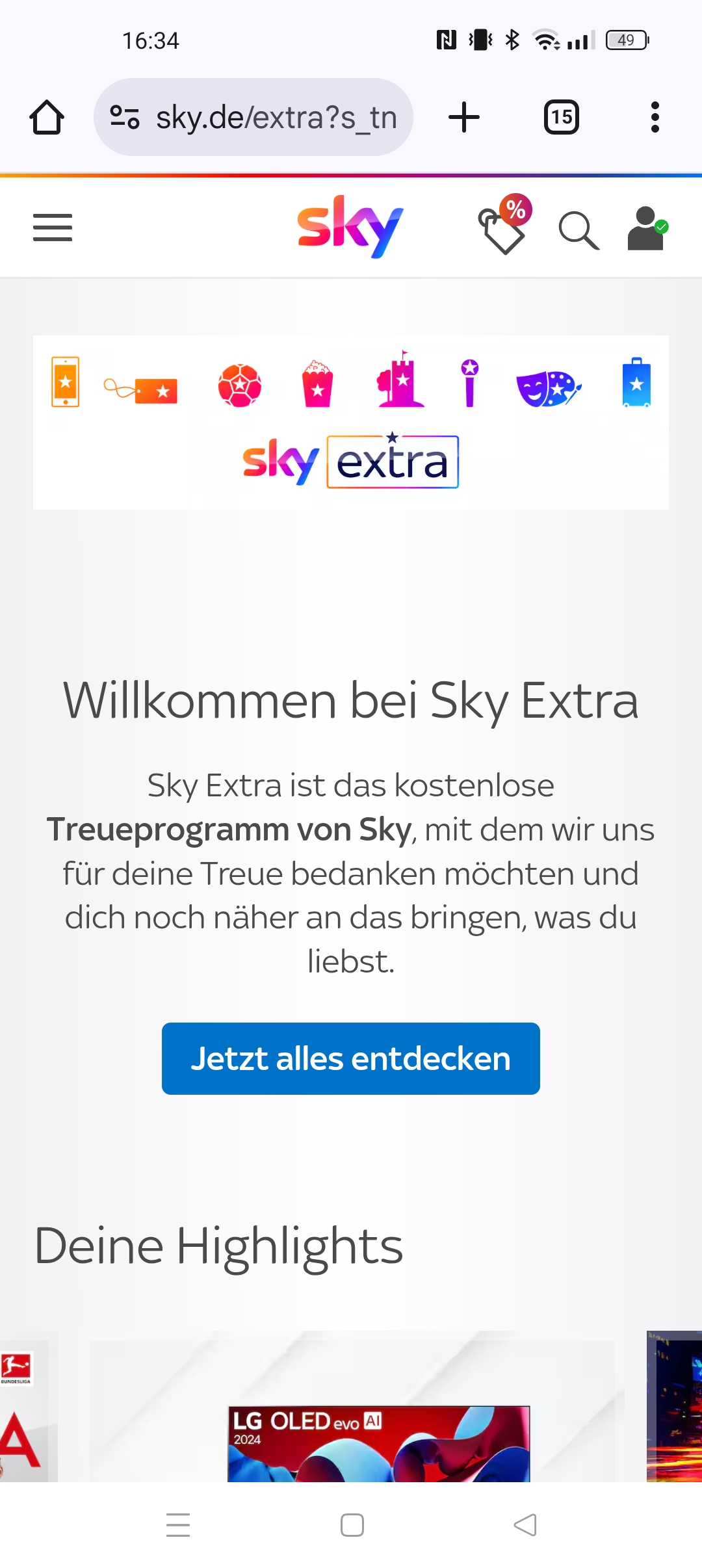Edit the sky.de address bar
702x1568 pixels.
[276, 118]
